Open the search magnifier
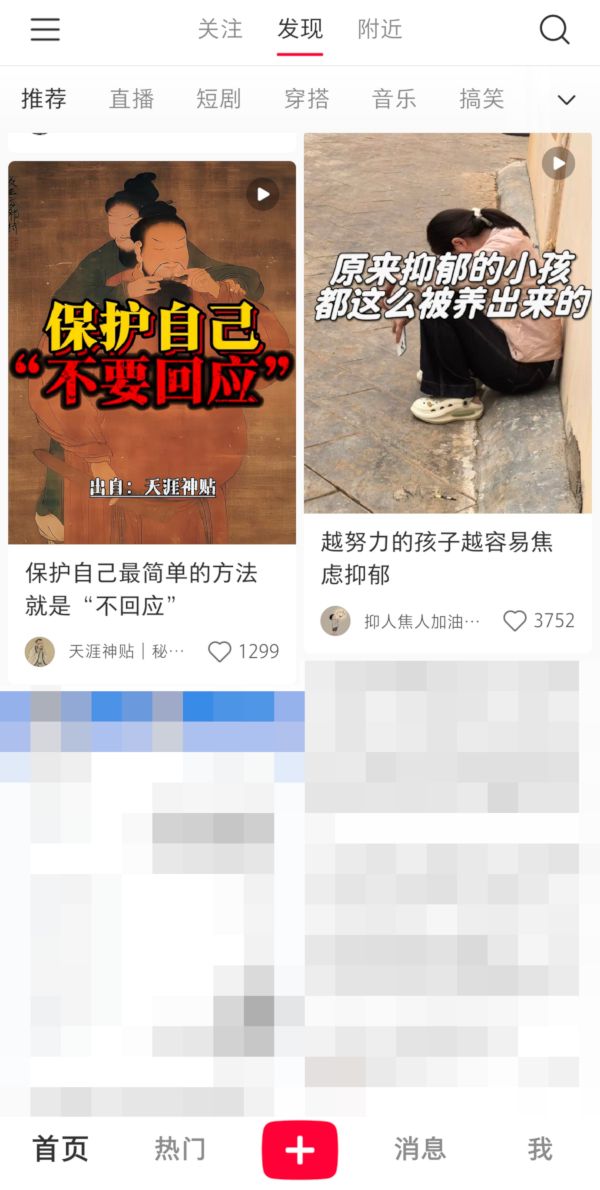The width and height of the screenshot is (600, 1190). point(554,30)
